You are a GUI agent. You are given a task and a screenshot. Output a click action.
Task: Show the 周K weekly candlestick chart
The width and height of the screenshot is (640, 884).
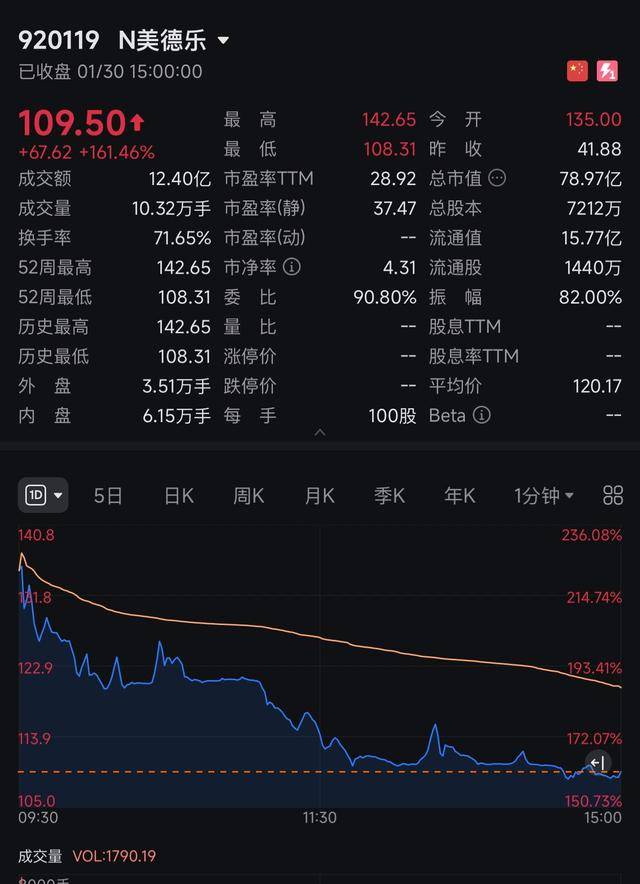[248, 495]
